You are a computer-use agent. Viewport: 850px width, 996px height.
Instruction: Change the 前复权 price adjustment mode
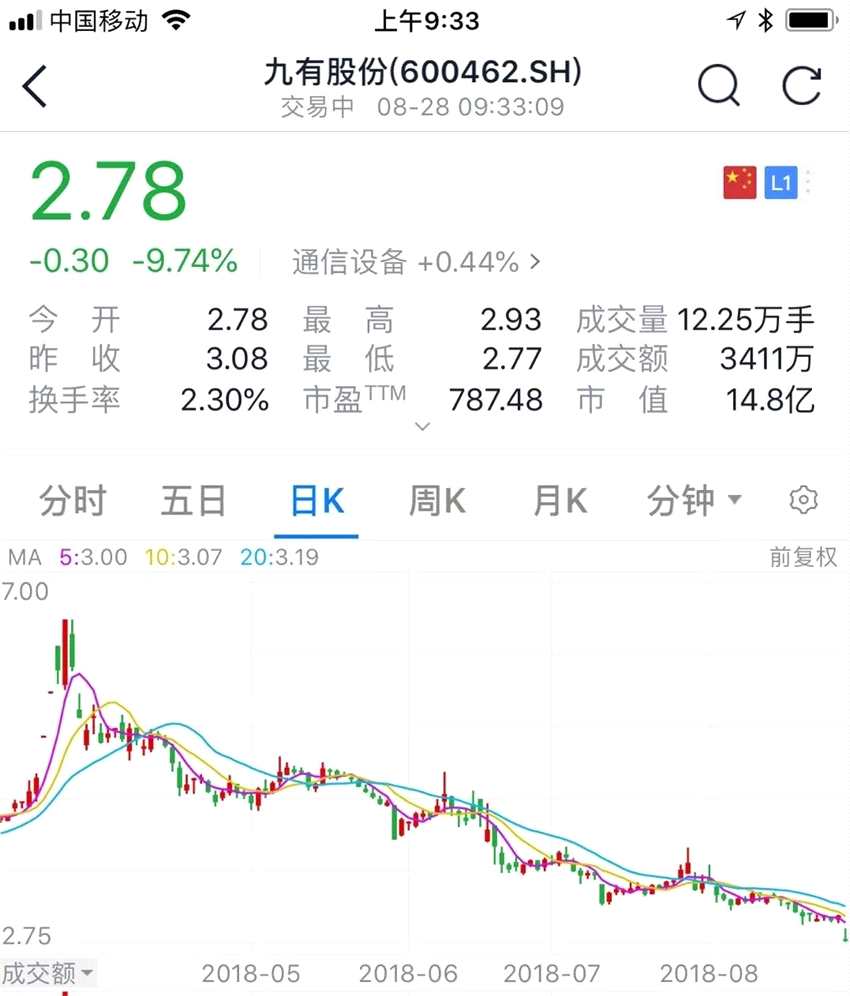(802, 558)
